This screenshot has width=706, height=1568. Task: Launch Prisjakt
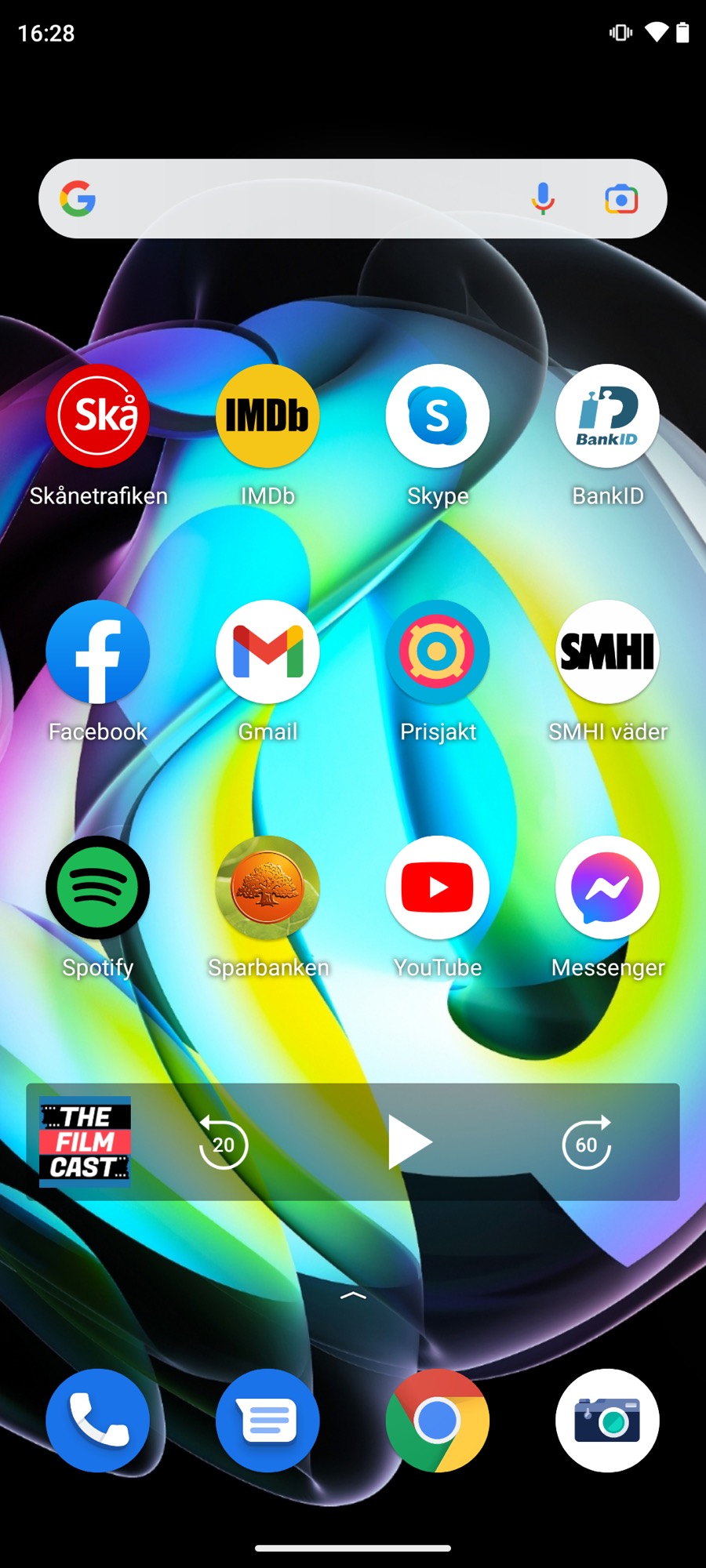tap(438, 652)
